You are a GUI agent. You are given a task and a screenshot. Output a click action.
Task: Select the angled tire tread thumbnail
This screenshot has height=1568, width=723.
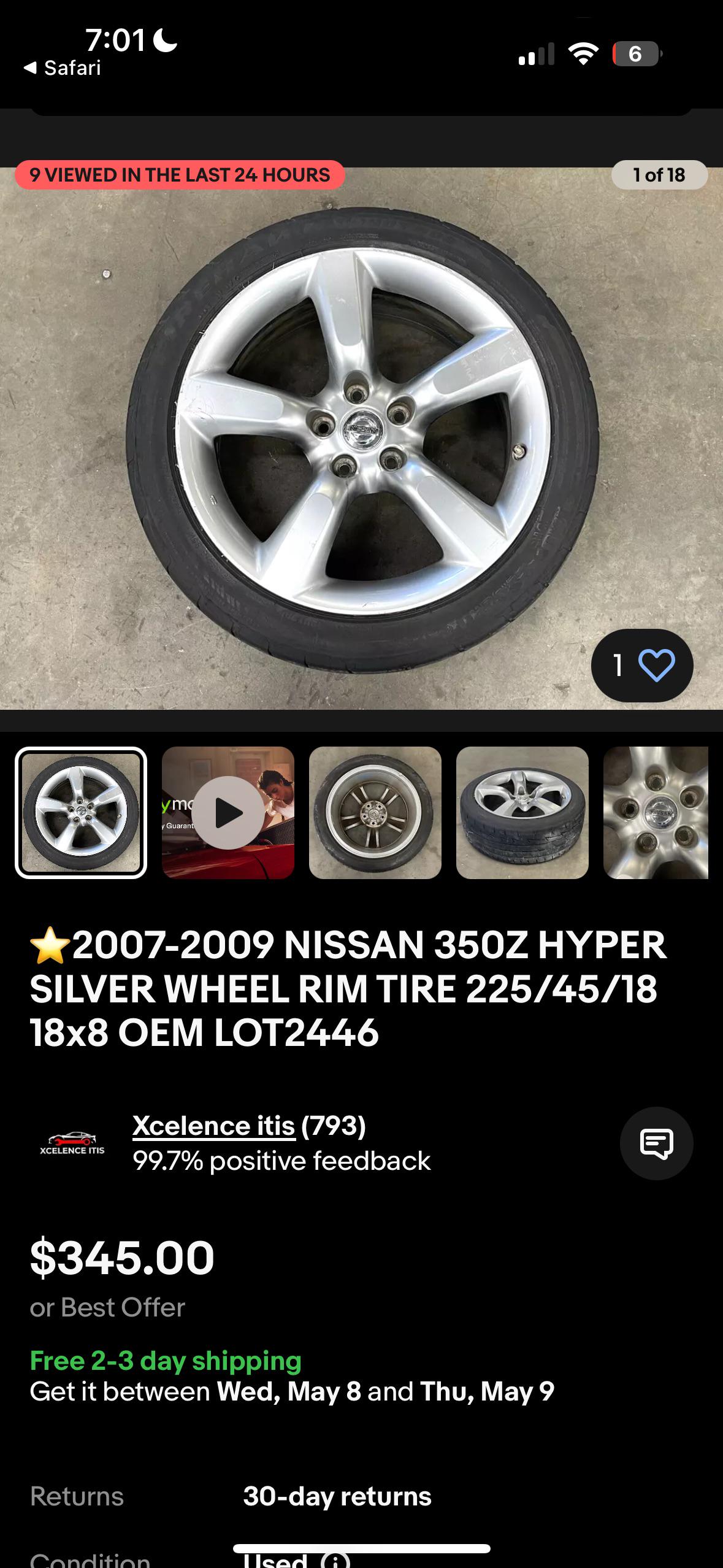tap(522, 814)
